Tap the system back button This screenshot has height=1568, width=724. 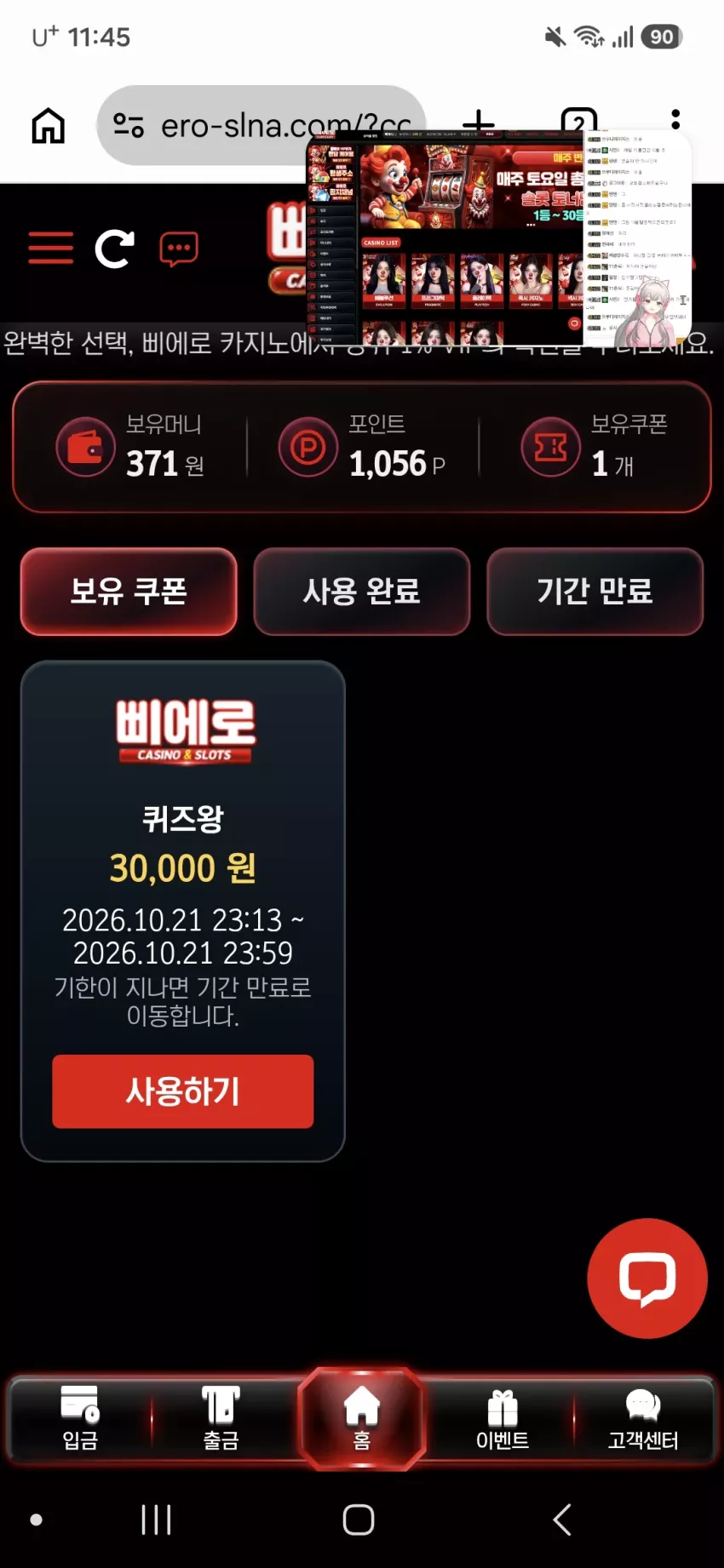562,1519
